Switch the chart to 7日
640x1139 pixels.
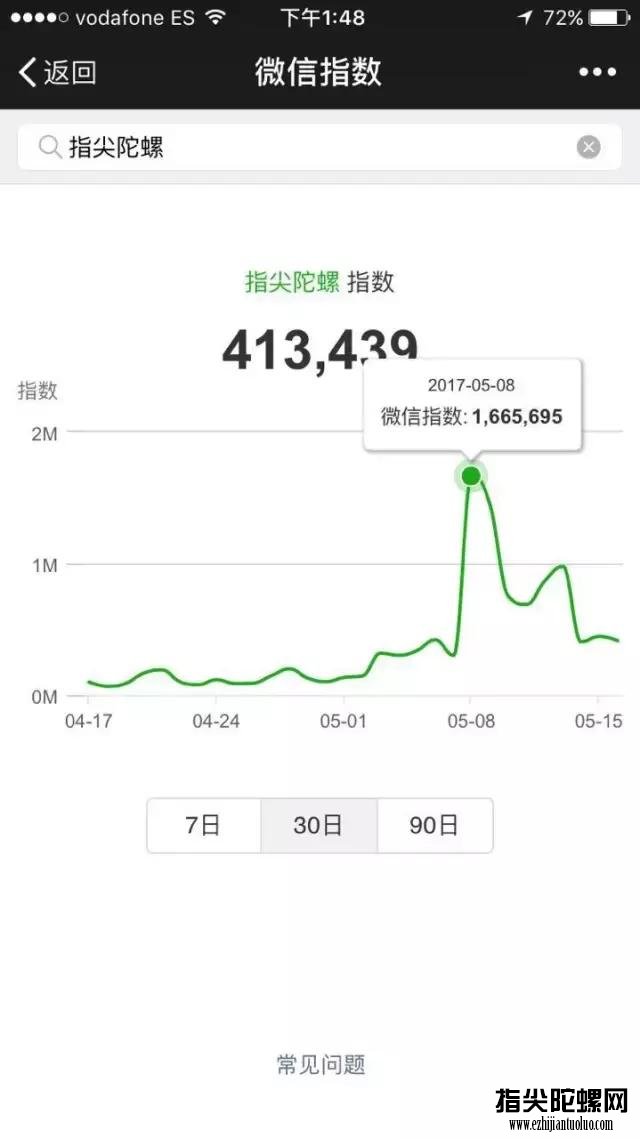(203, 825)
